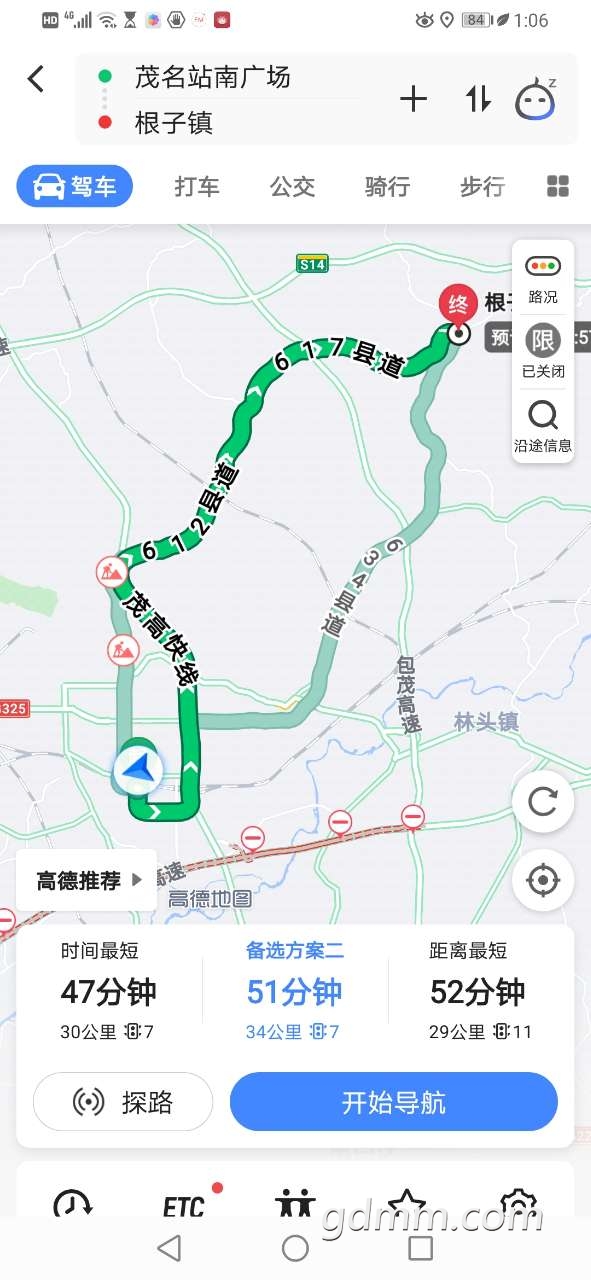591x1280 pixels.
Task: Toggle the 路况 traffic layer
Action: (543, 278)
